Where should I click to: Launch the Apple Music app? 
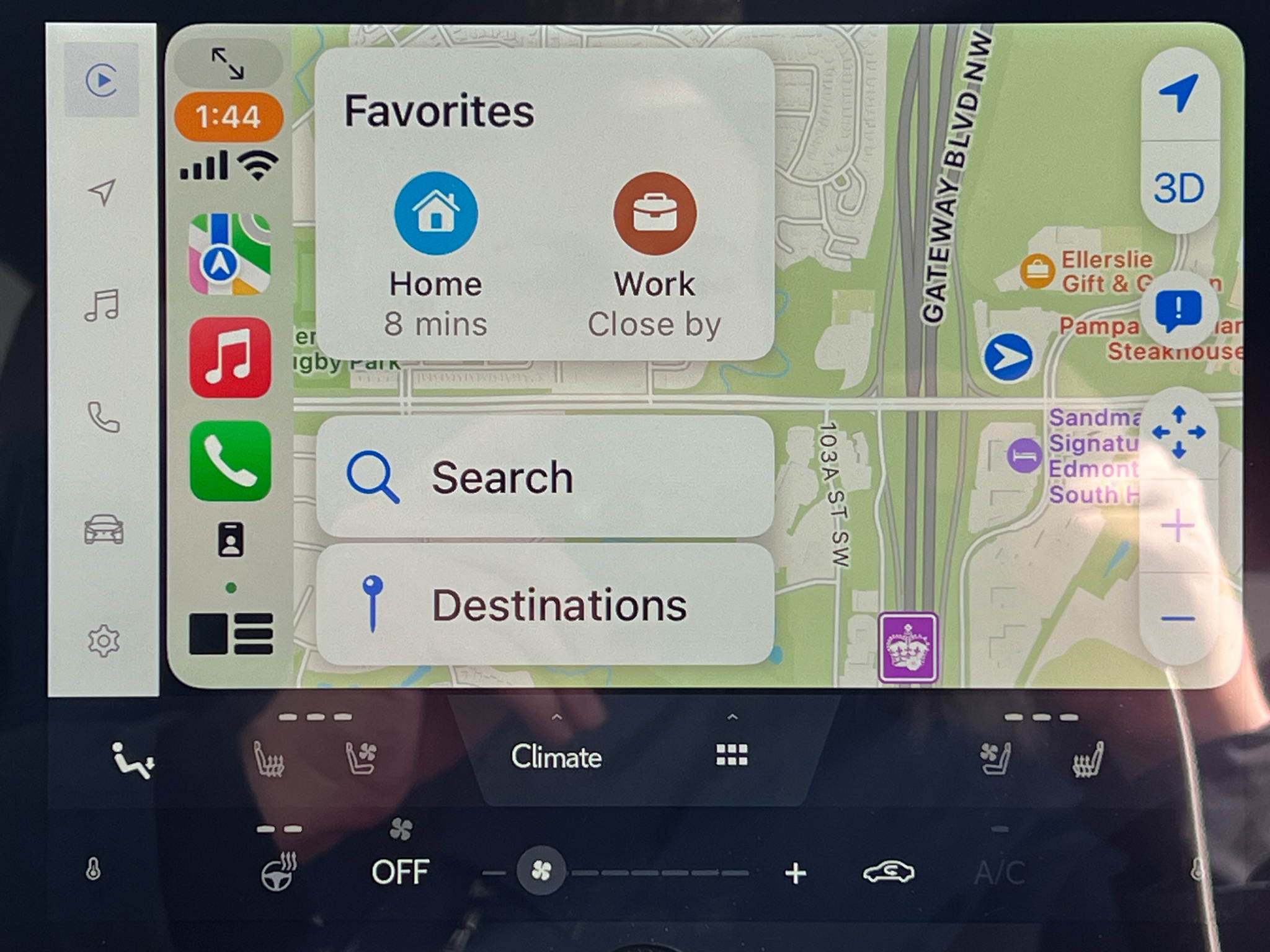point(230,358)
